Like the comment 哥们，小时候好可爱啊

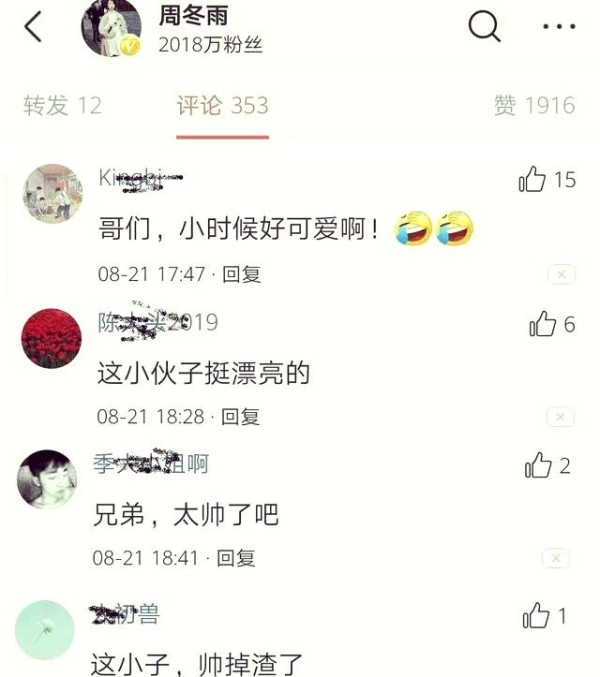click(533, 180)
